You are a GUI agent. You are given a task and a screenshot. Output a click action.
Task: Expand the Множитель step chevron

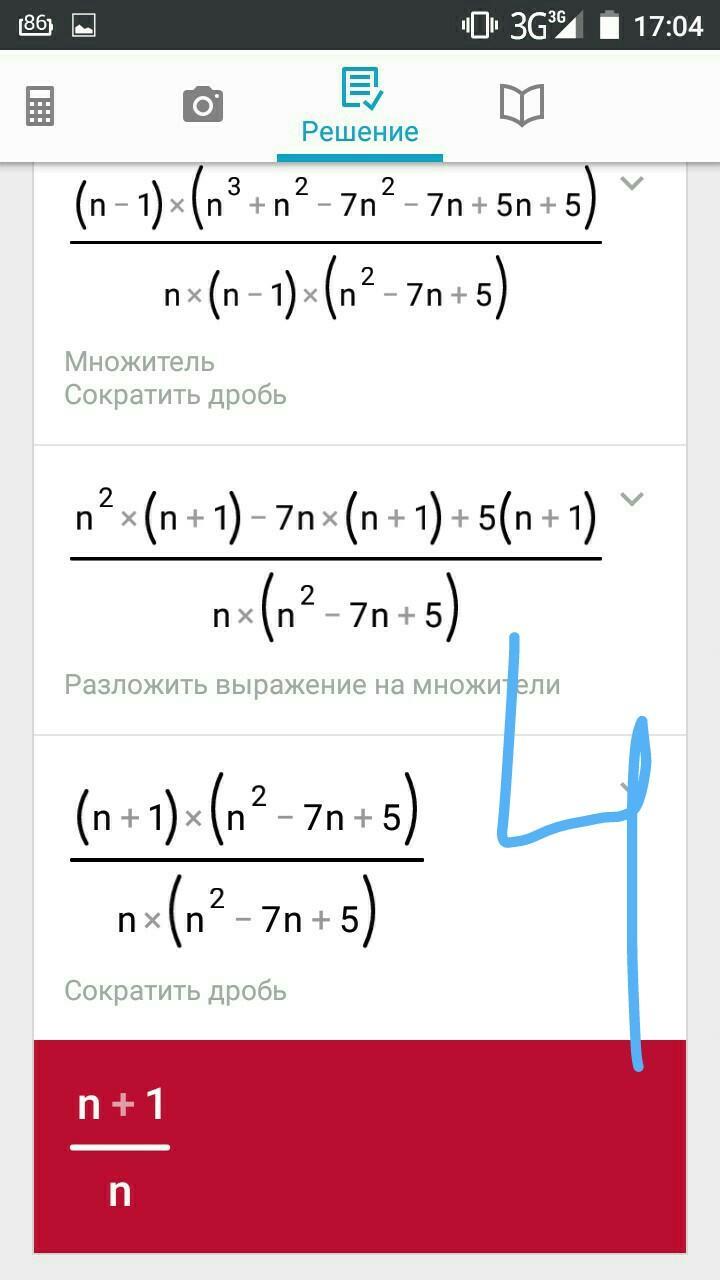(631, 183)
